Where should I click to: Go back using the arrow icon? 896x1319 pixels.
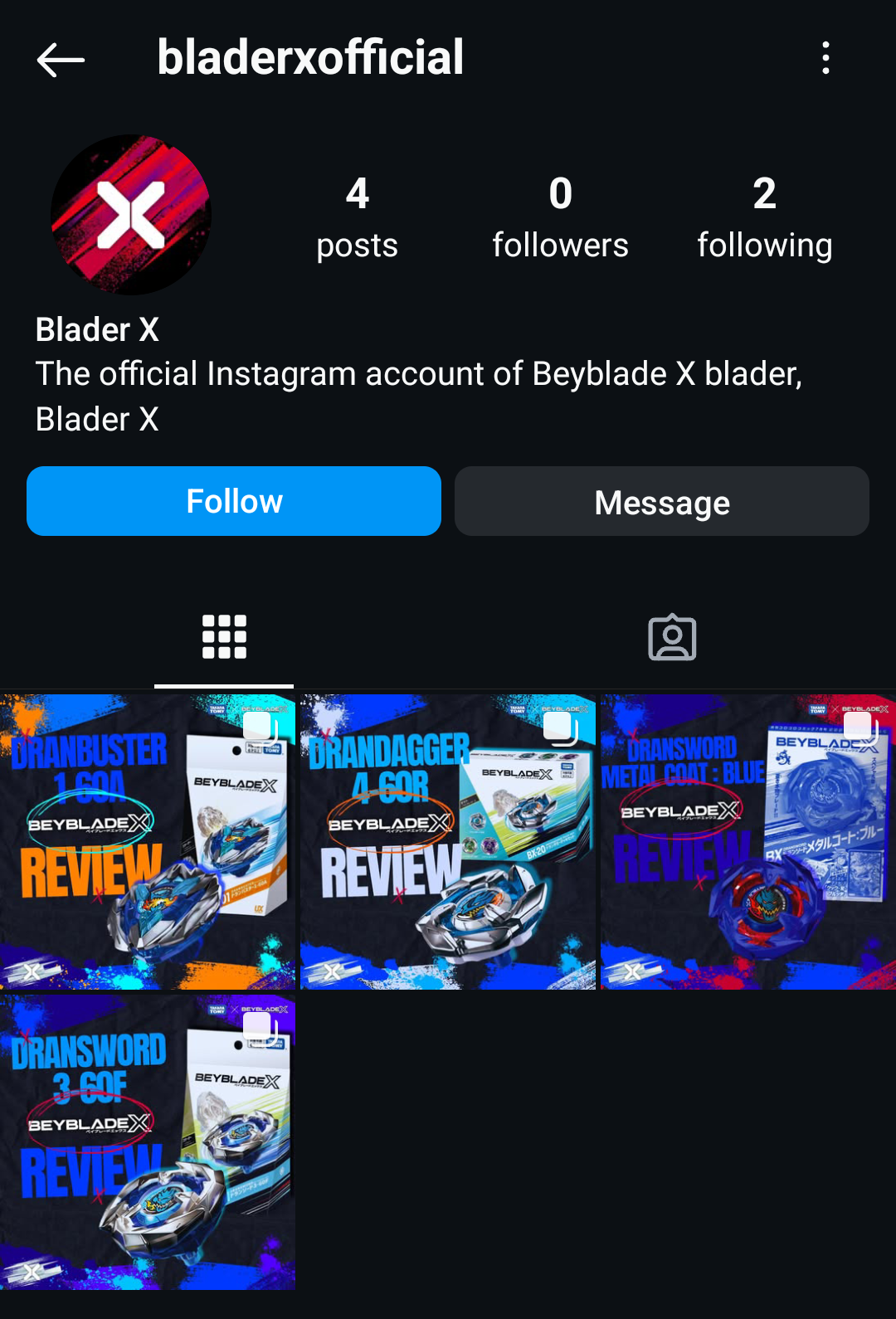[x=61, y=60]
